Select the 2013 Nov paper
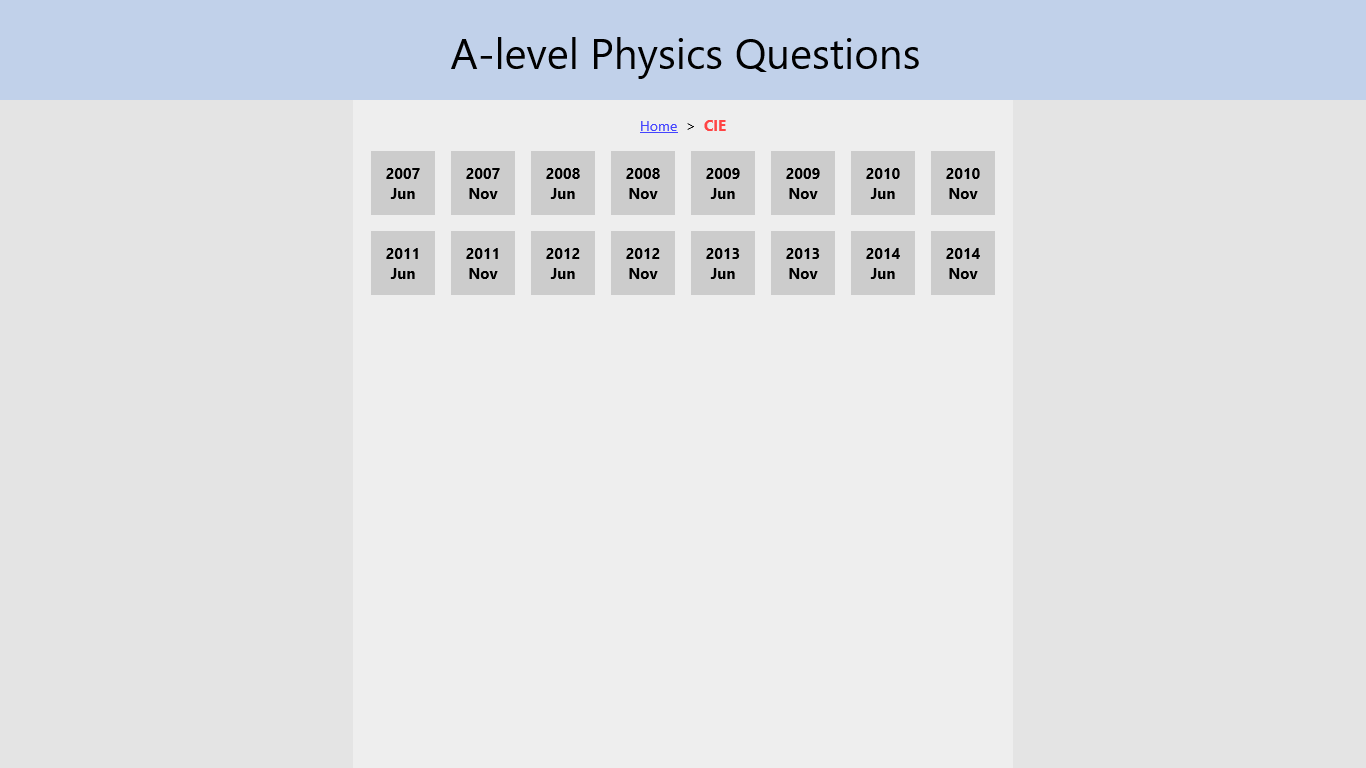This screenshot has height=768, width=1366. point(803,263)
